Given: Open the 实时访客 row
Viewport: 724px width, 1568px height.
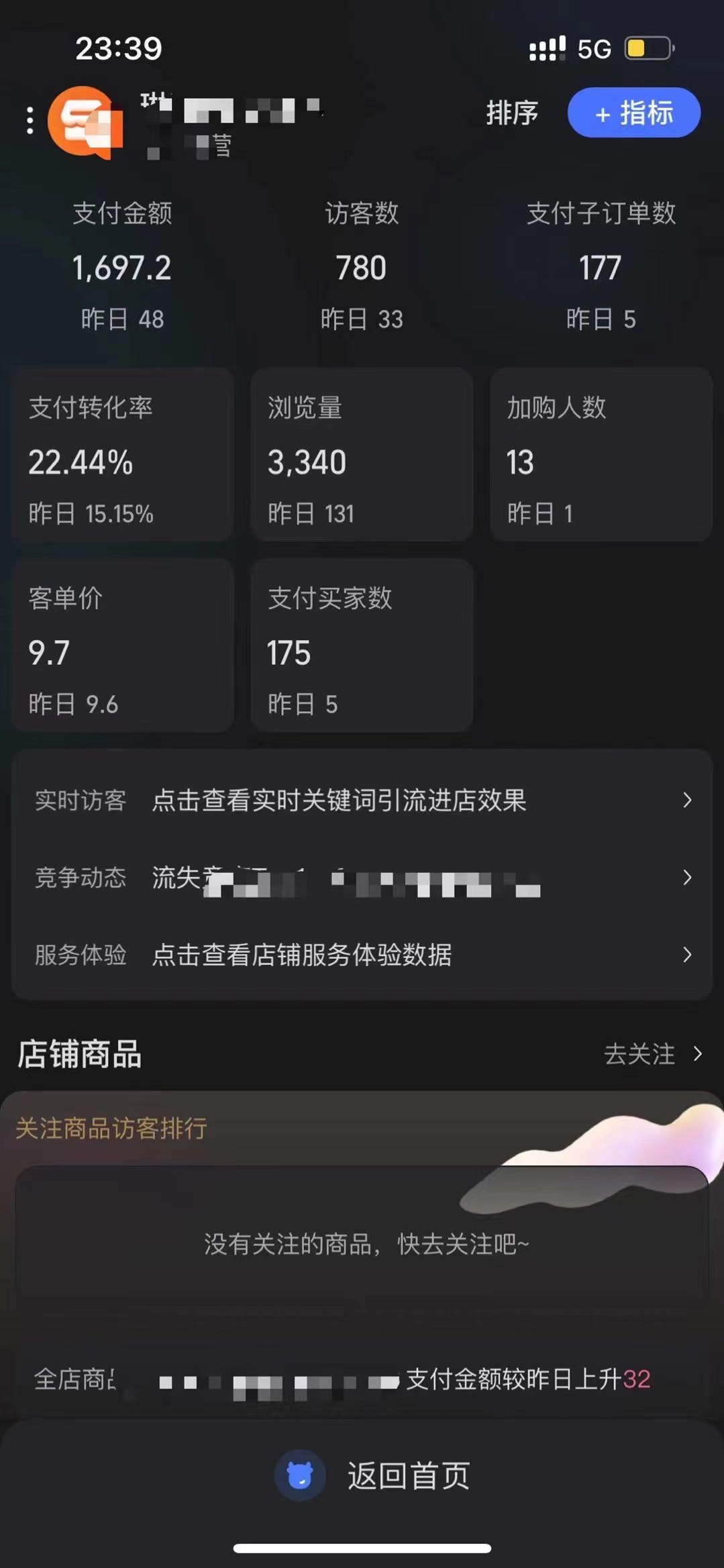Looking at the screenshot, I should (362, 800).
